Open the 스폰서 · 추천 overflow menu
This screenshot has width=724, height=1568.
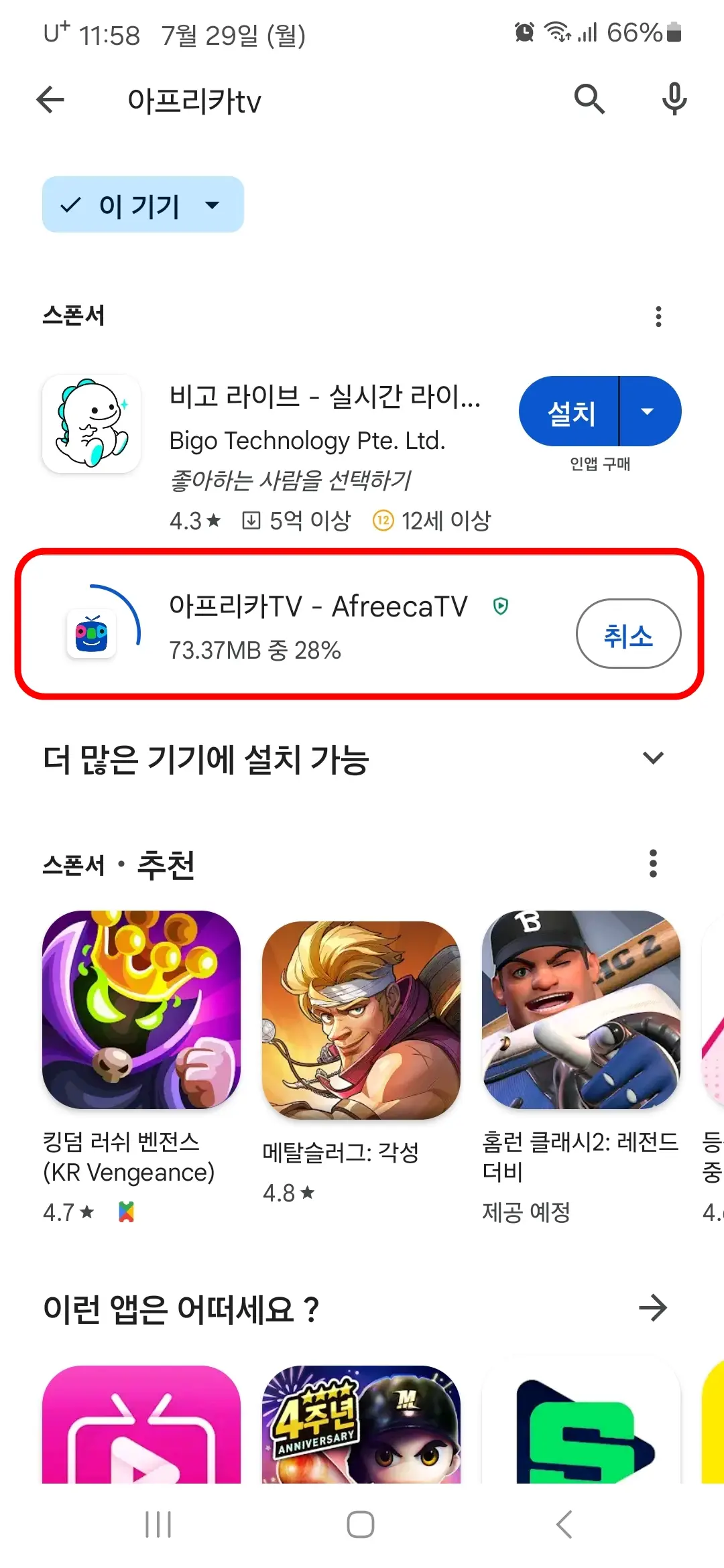pos(654,864)
